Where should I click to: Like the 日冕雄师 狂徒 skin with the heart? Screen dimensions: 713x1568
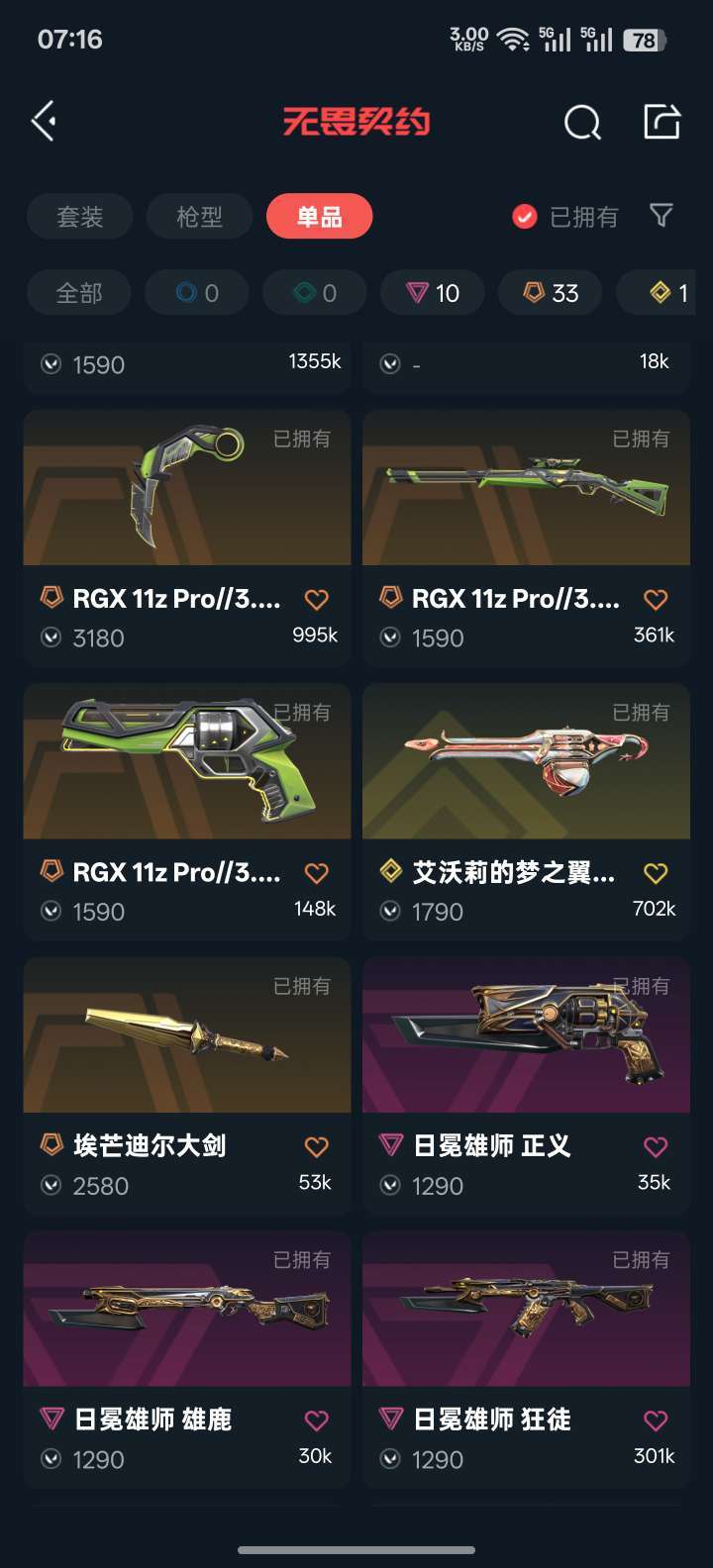tap(656, 1421)
